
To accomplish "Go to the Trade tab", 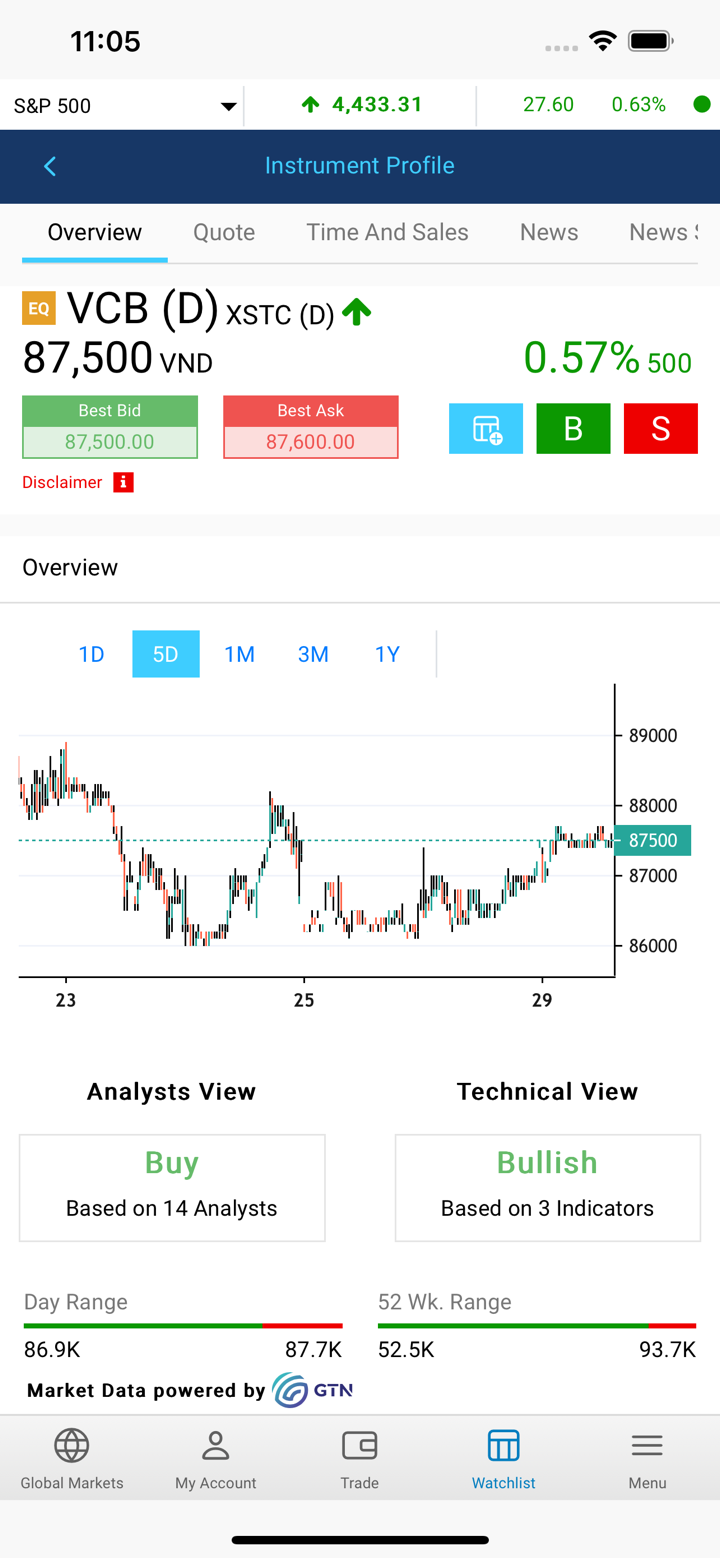I will 359,1459.
